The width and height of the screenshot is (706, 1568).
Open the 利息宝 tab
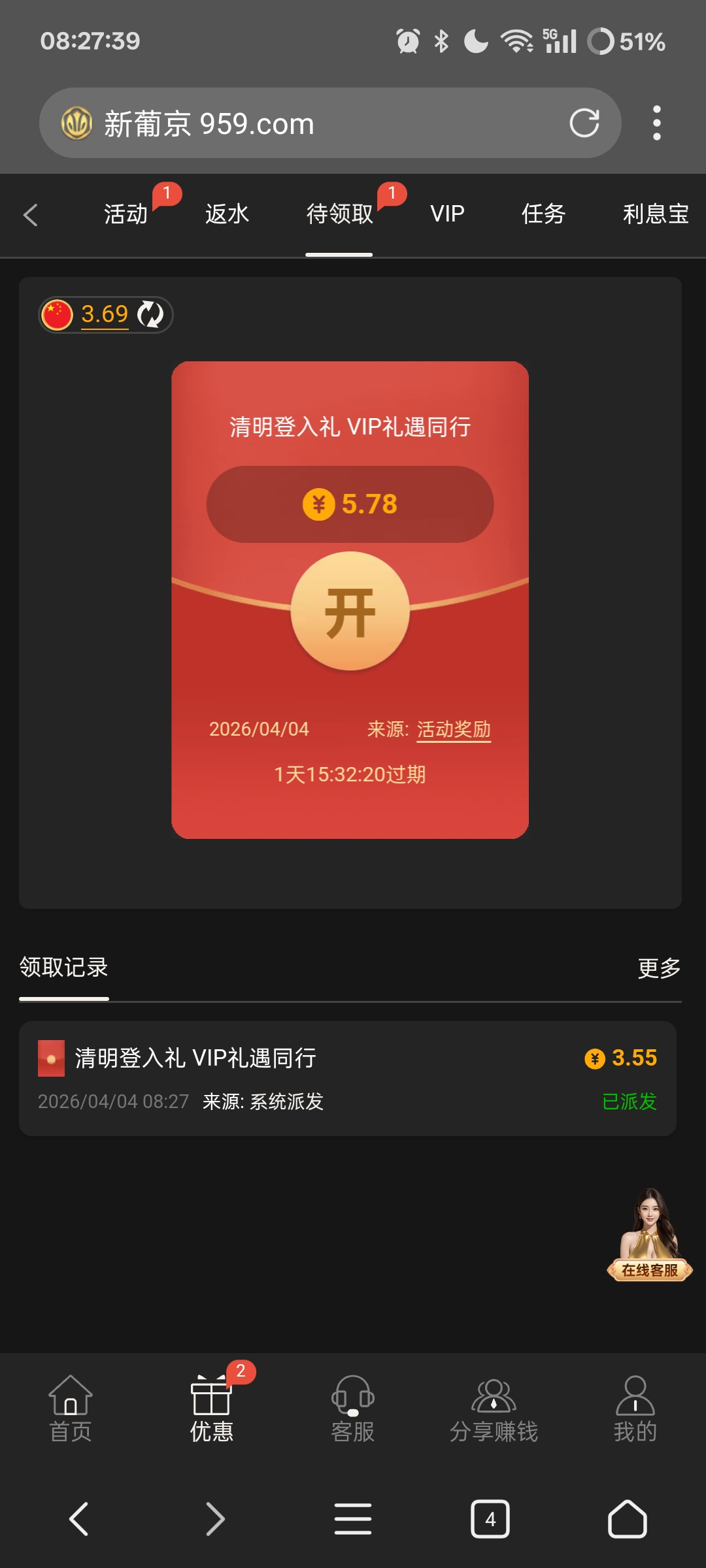coord(655,214)
